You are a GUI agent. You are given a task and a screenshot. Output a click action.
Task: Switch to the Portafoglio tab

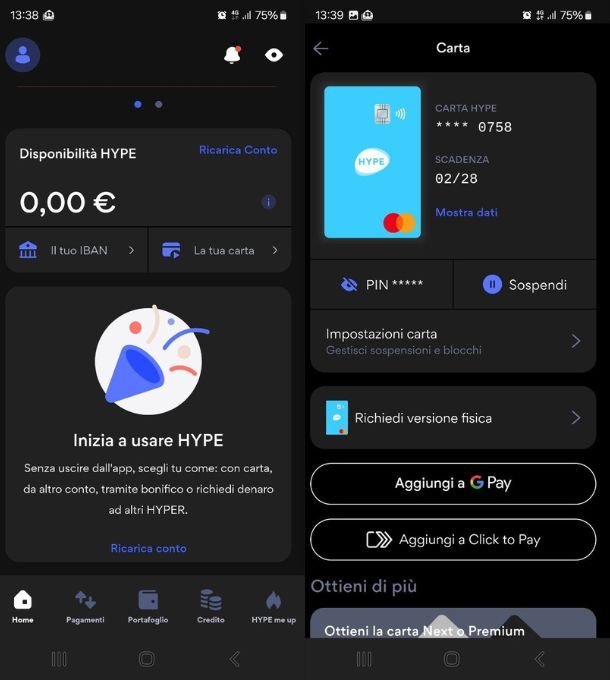point(148,607)
